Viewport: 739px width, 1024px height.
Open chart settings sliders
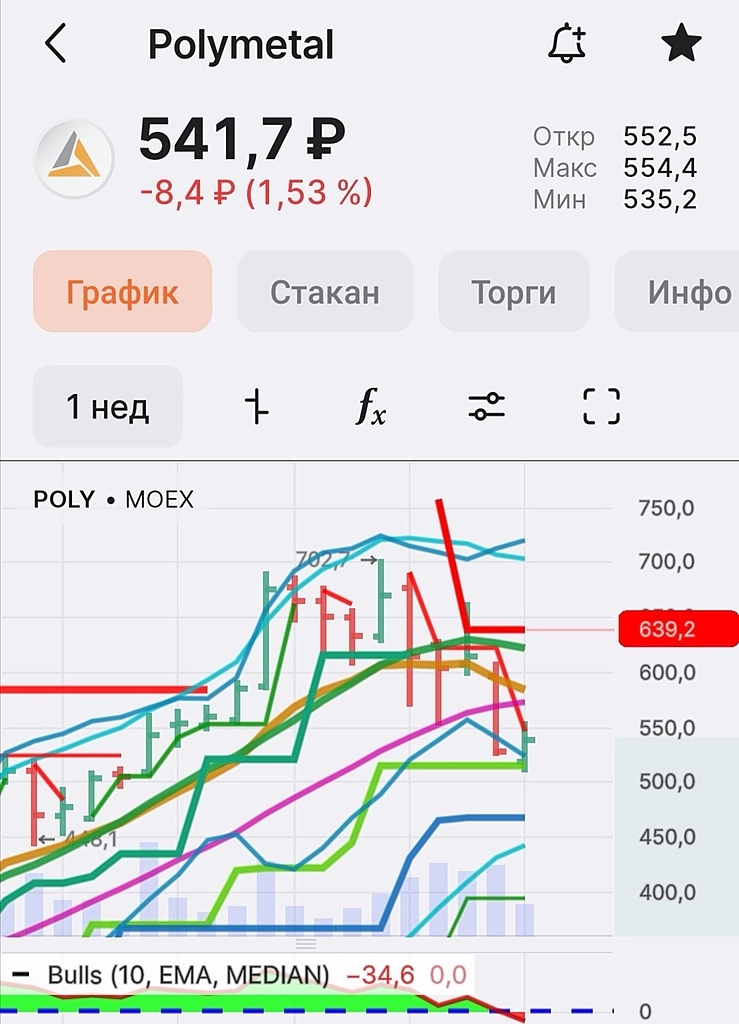(486, 407)
